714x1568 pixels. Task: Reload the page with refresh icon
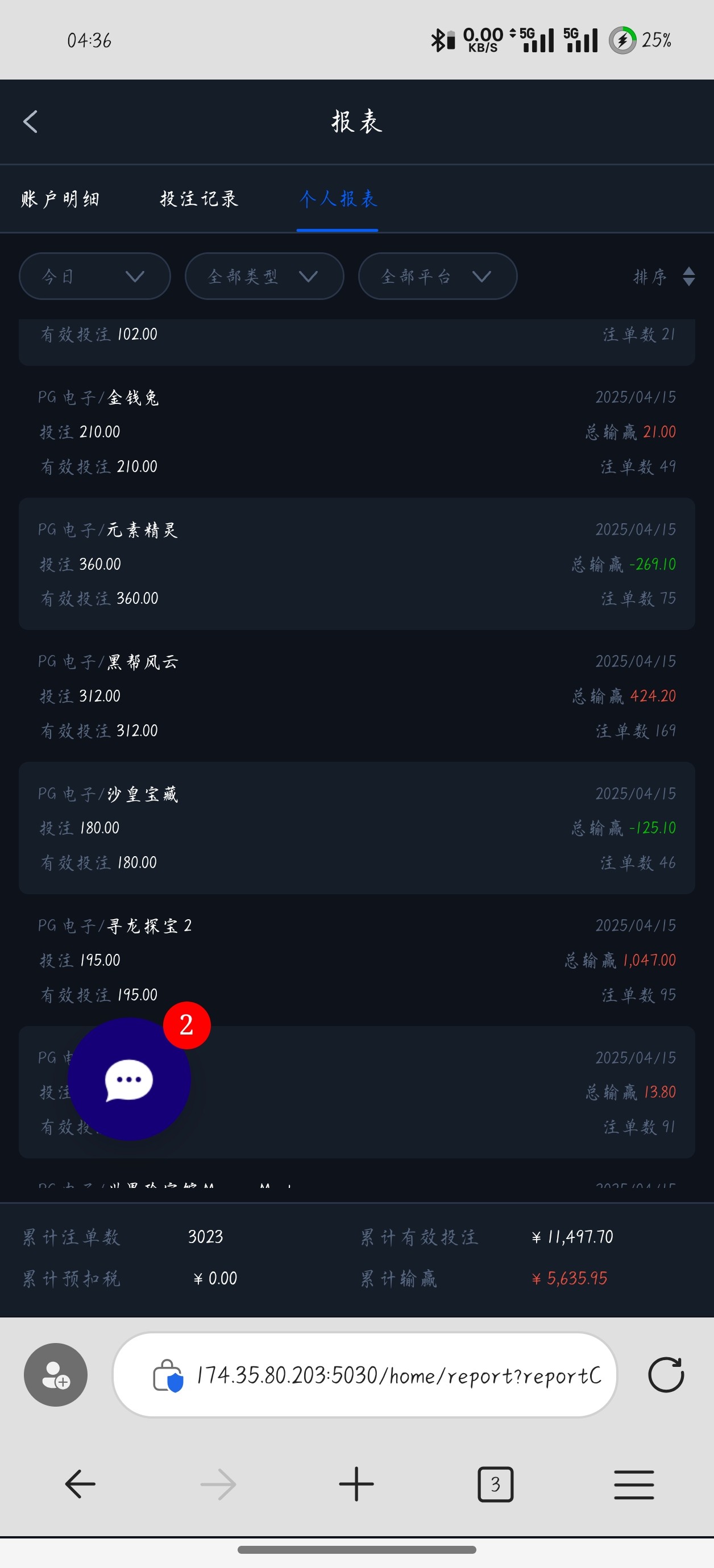666,1375
